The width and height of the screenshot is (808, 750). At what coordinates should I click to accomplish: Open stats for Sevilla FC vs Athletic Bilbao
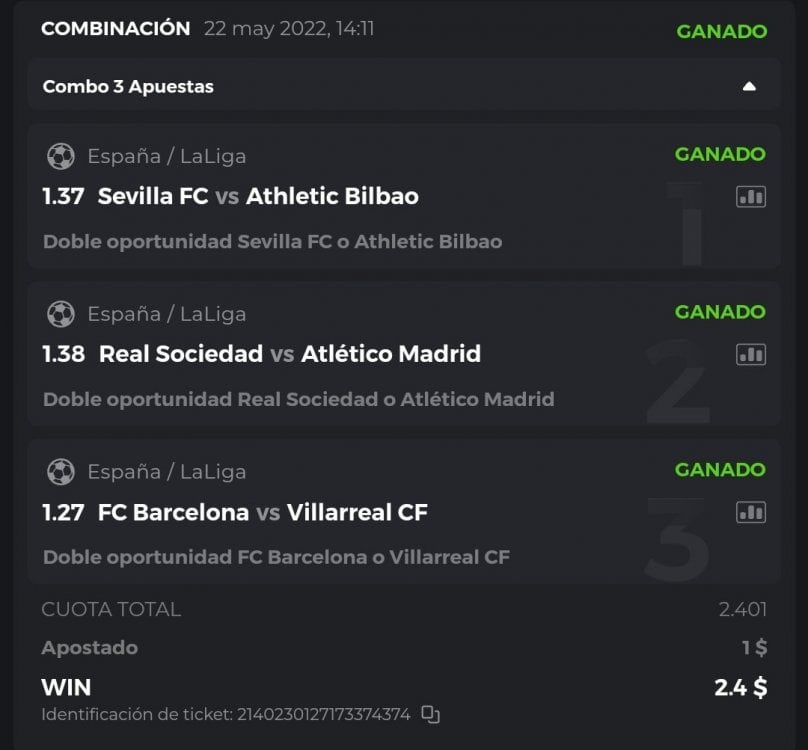click(x=750, y=196)
